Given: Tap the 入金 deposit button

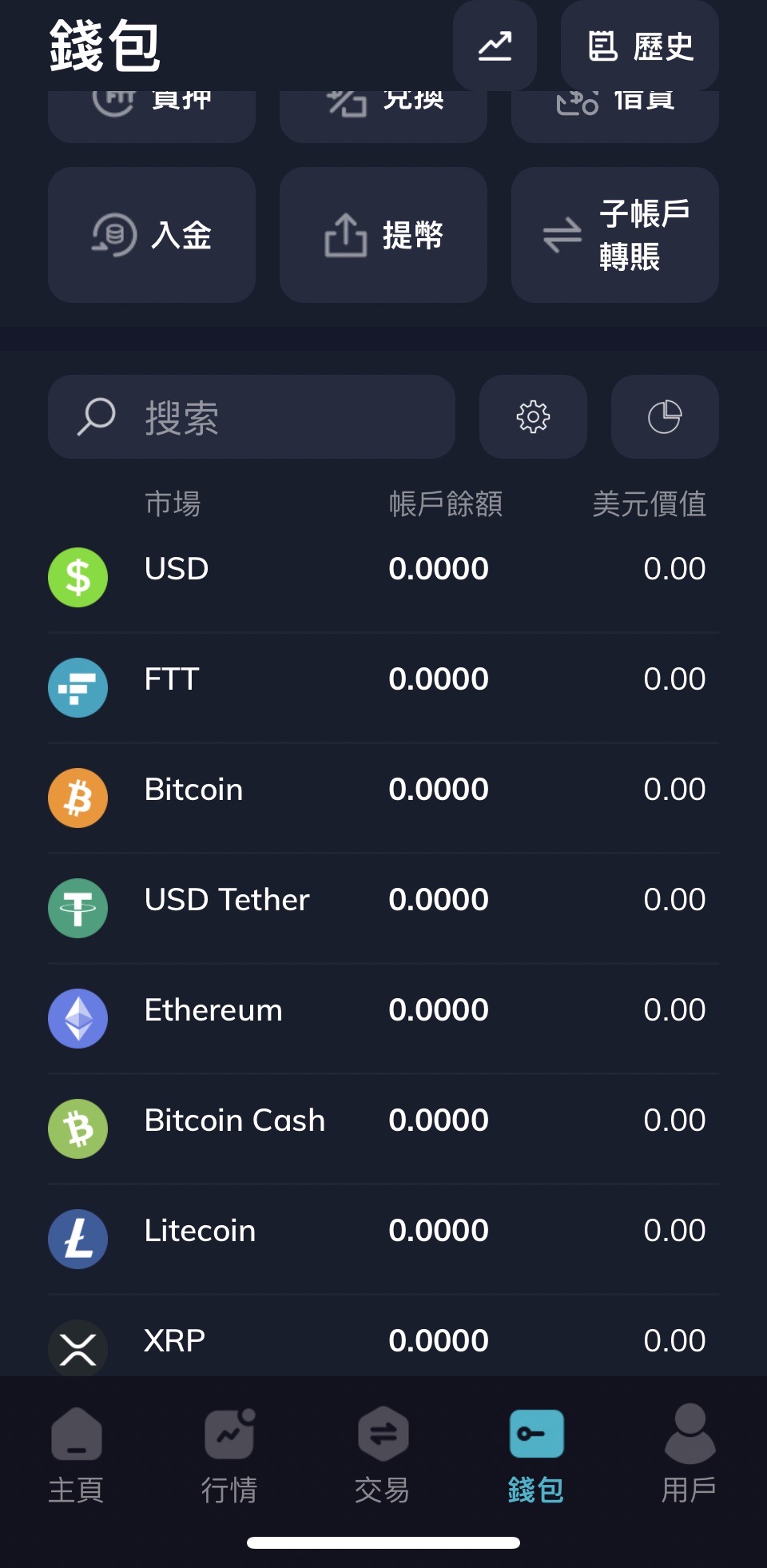Looking at the screenshot, I should [152, 235].
